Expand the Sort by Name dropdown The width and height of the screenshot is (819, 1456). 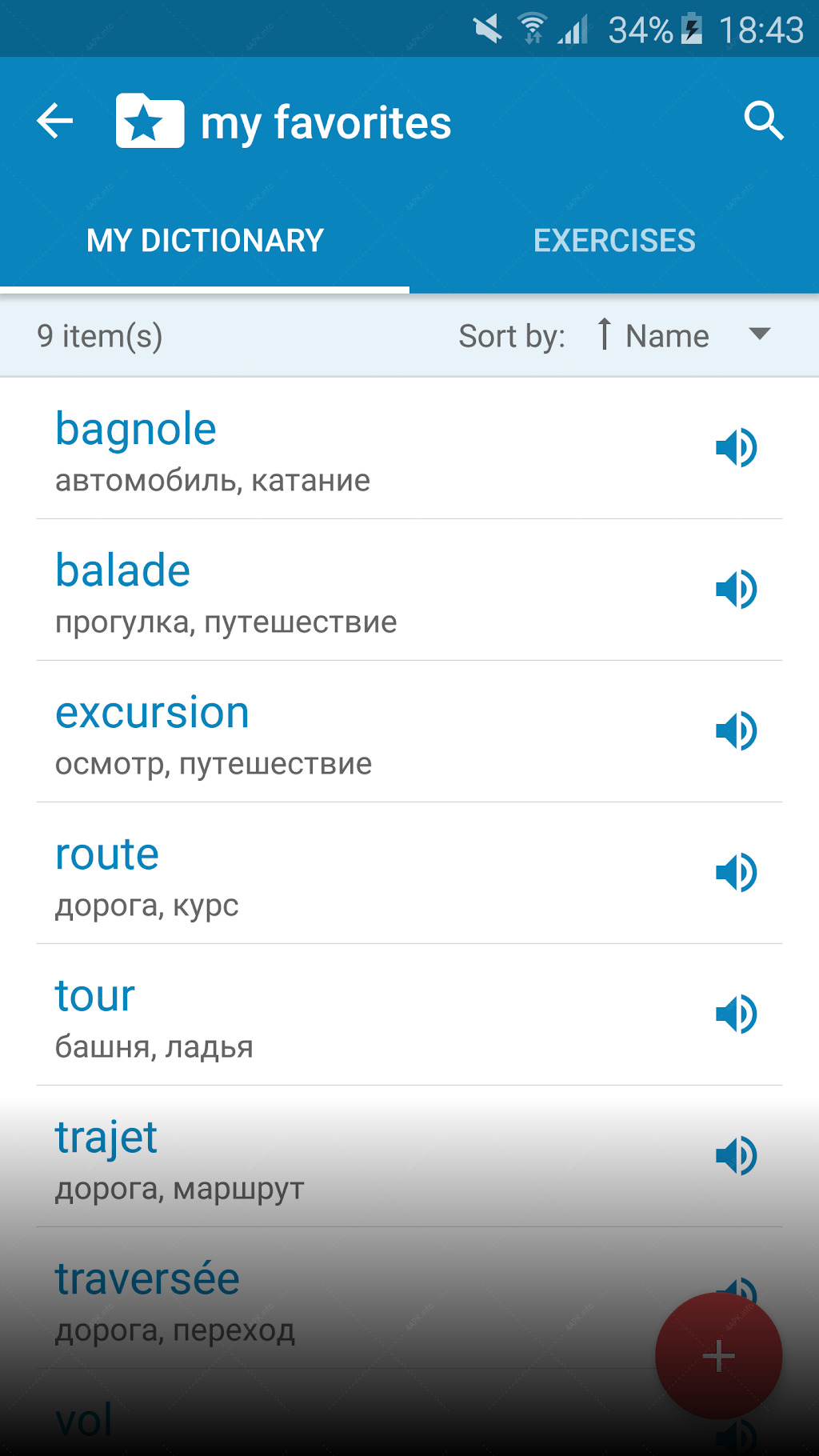coord(684,335)
